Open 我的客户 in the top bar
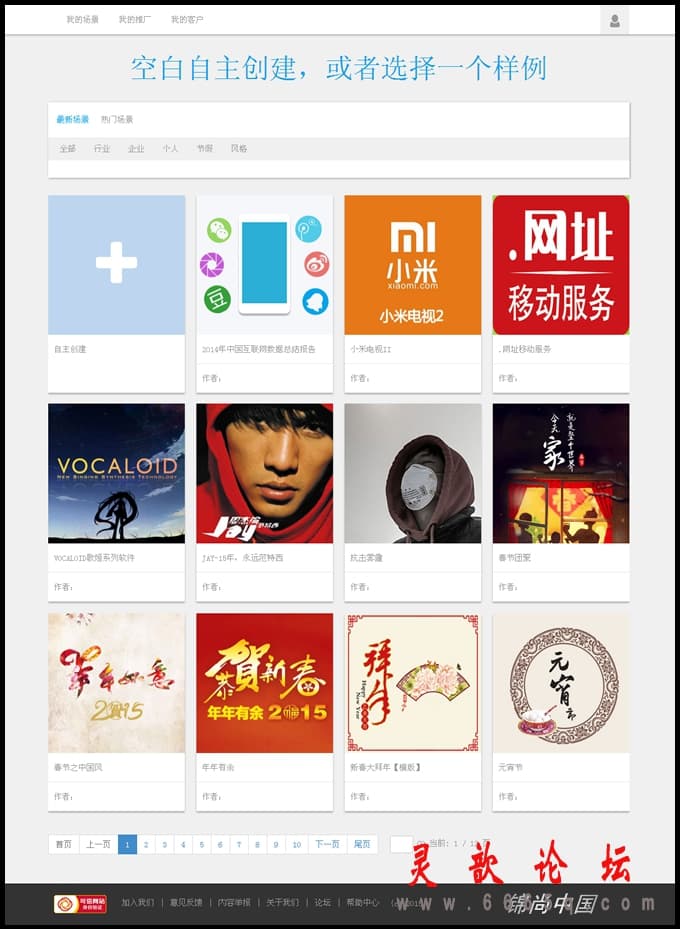 [187, 19]
